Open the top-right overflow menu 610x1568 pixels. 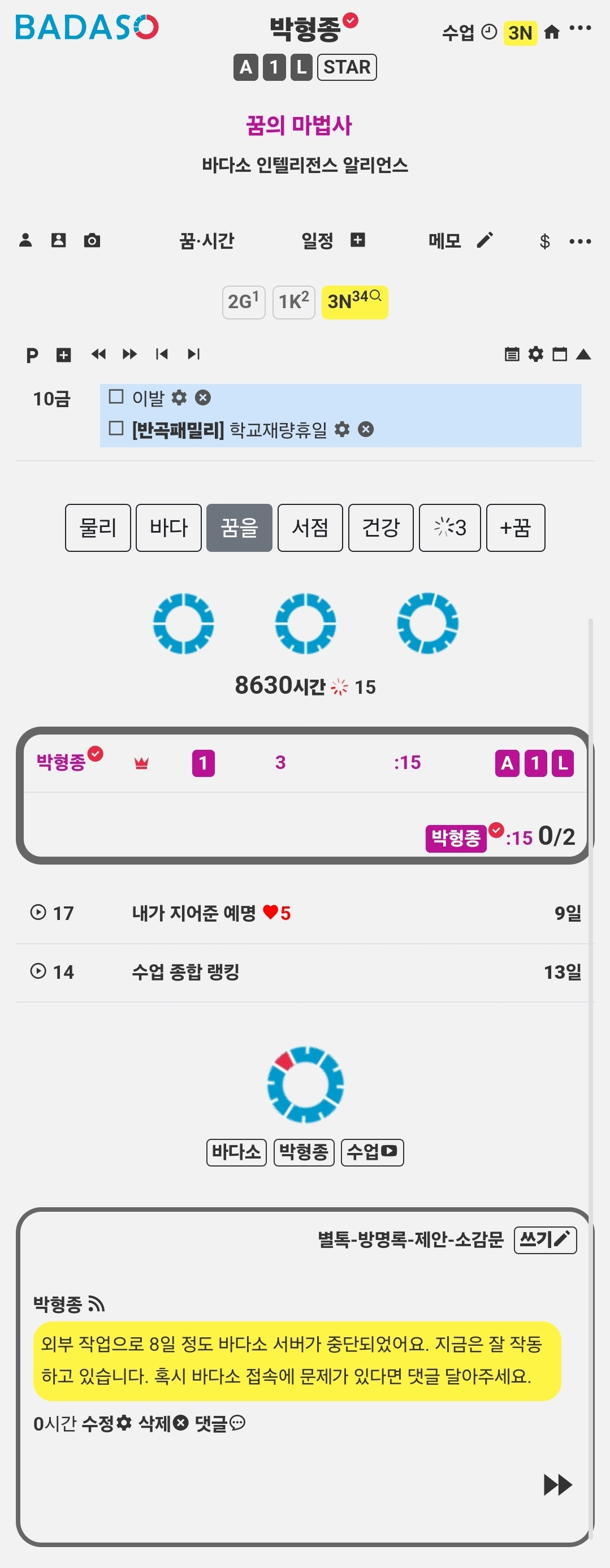point(580,28)
